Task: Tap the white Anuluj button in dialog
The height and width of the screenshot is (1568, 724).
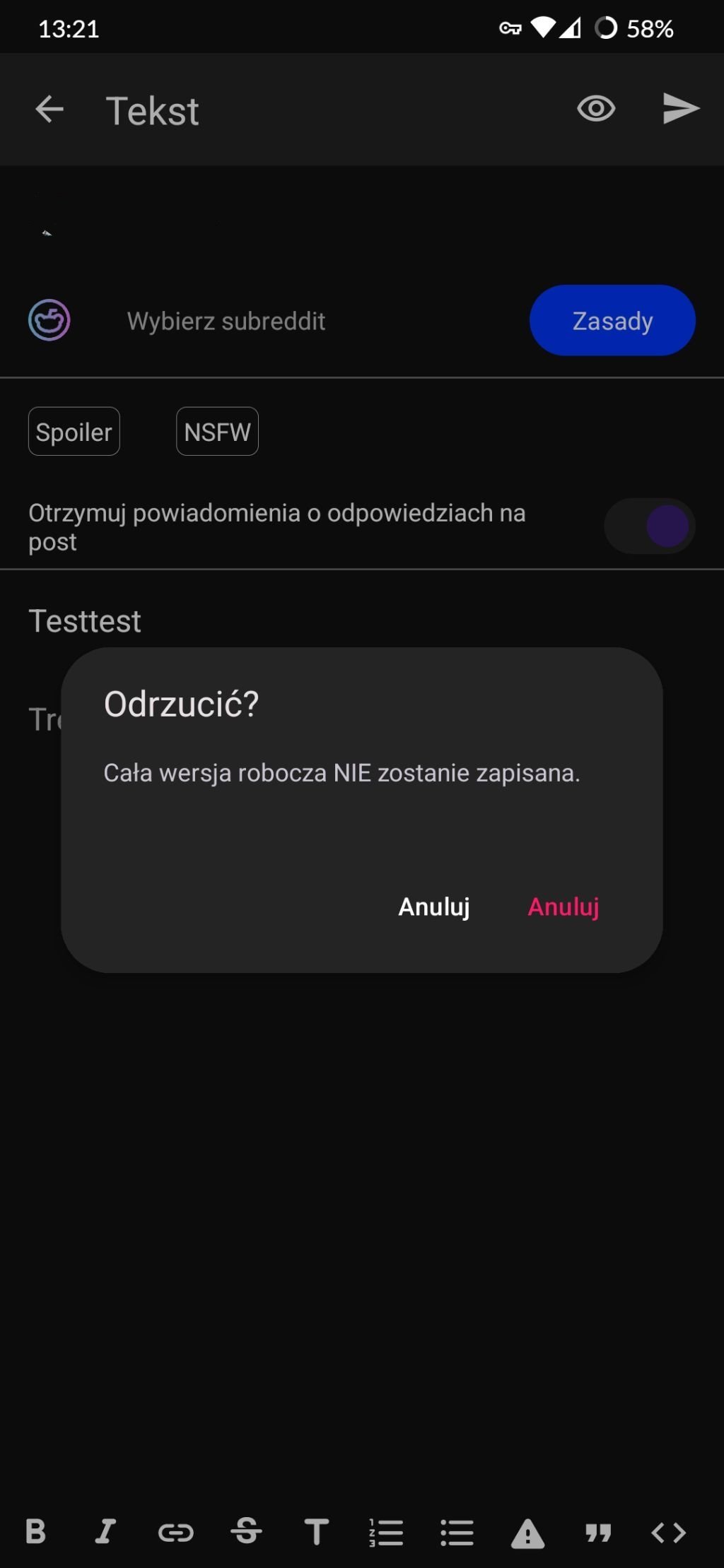Action: click(434, 907)
